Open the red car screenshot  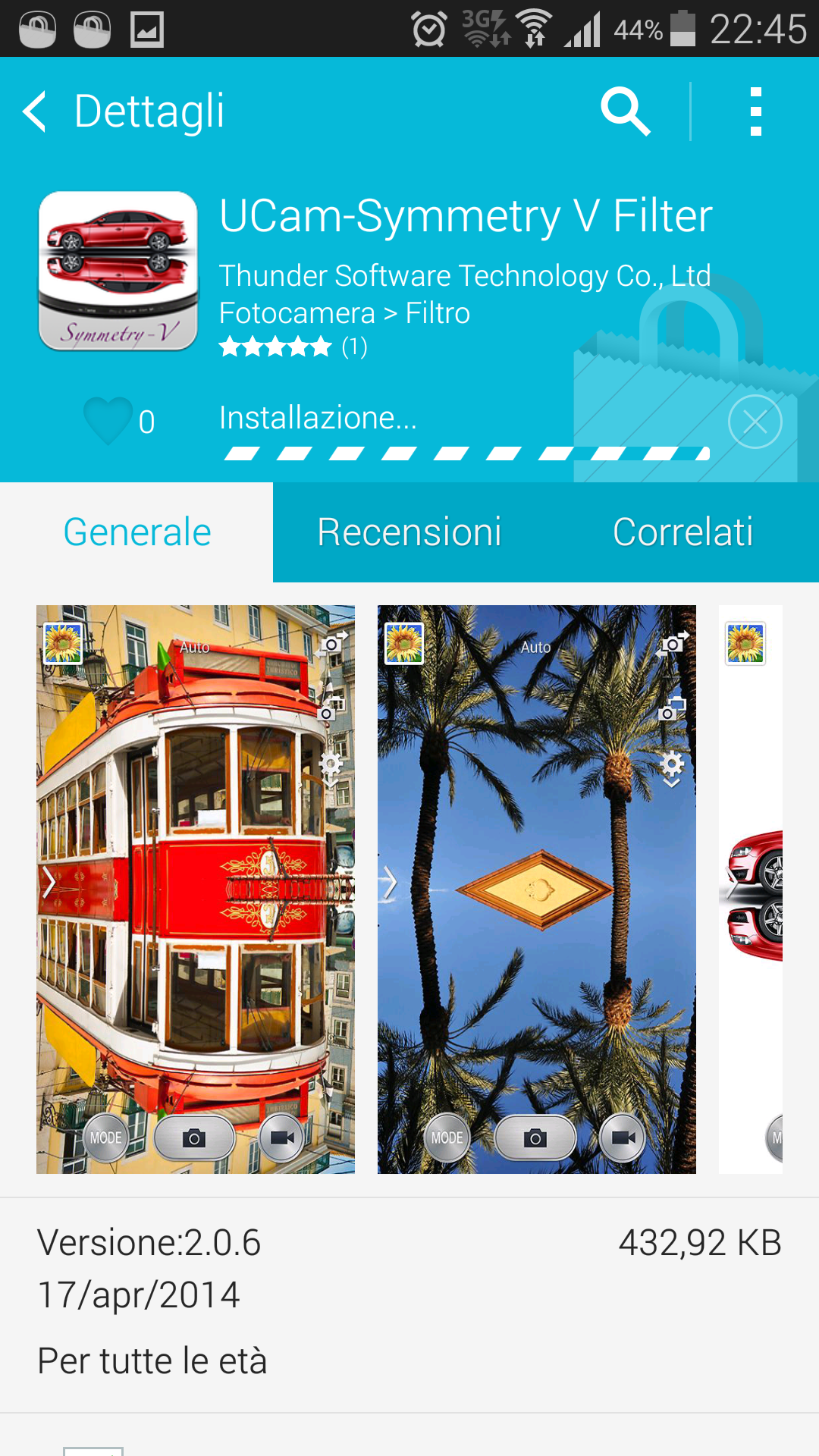click(x=751, y=889)
